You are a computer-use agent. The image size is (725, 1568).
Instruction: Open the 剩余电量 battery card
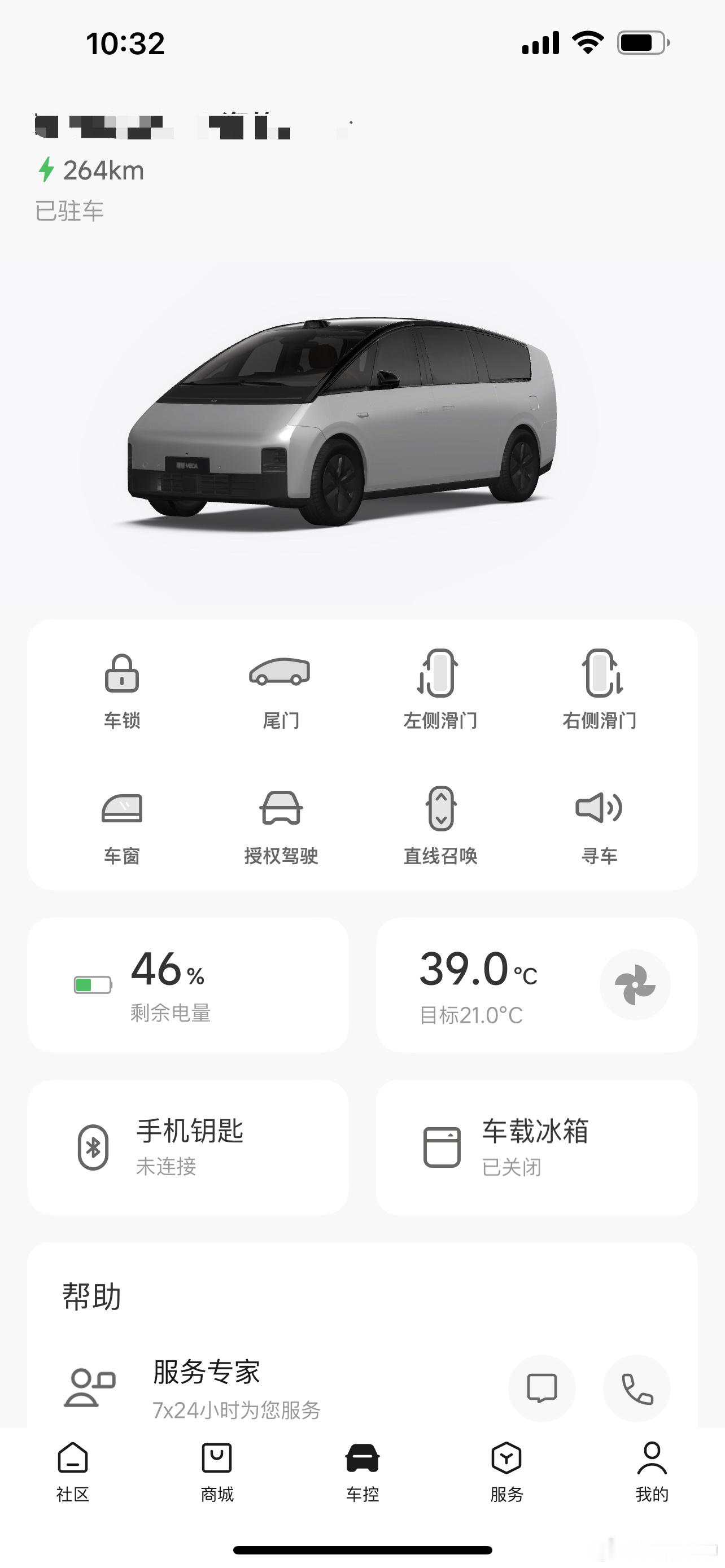pyautogui.click(x=188, y=984)
